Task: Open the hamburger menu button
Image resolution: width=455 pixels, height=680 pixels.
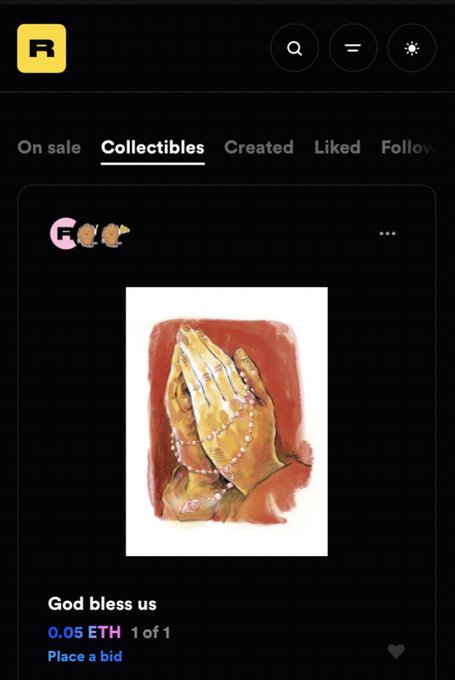Action: [x=353, y=48]
